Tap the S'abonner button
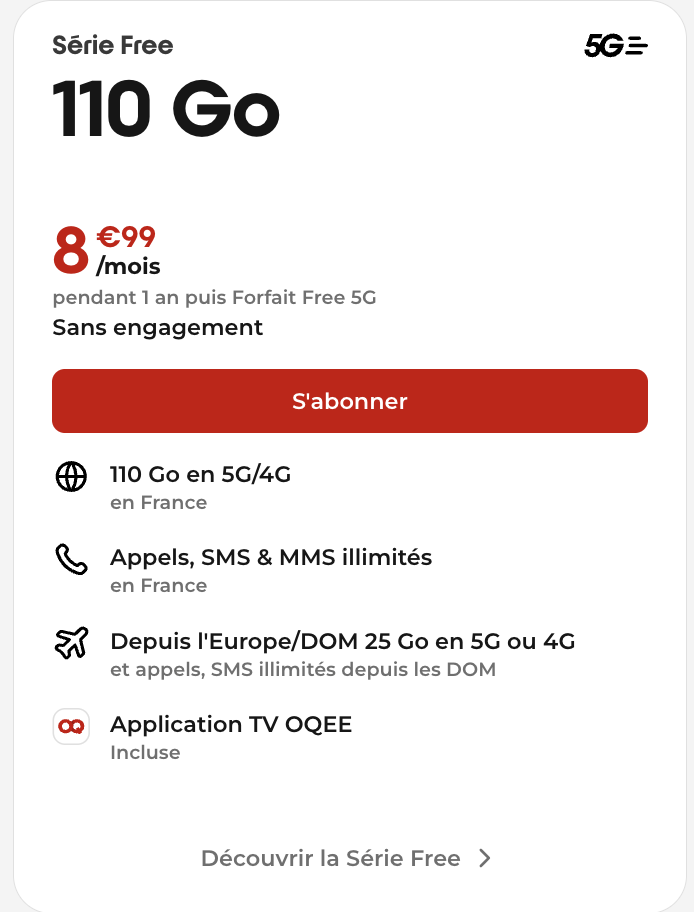The image size is (694, 912). click(x=349, y=401)
